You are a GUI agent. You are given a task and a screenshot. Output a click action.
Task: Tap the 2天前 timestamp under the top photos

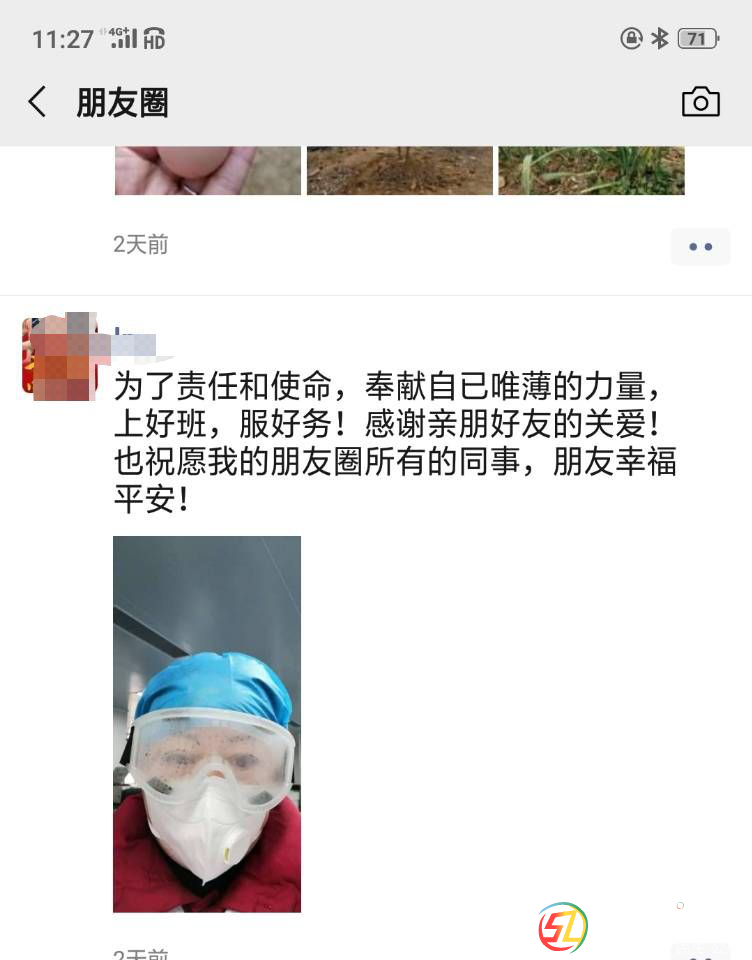pos(139,244)
